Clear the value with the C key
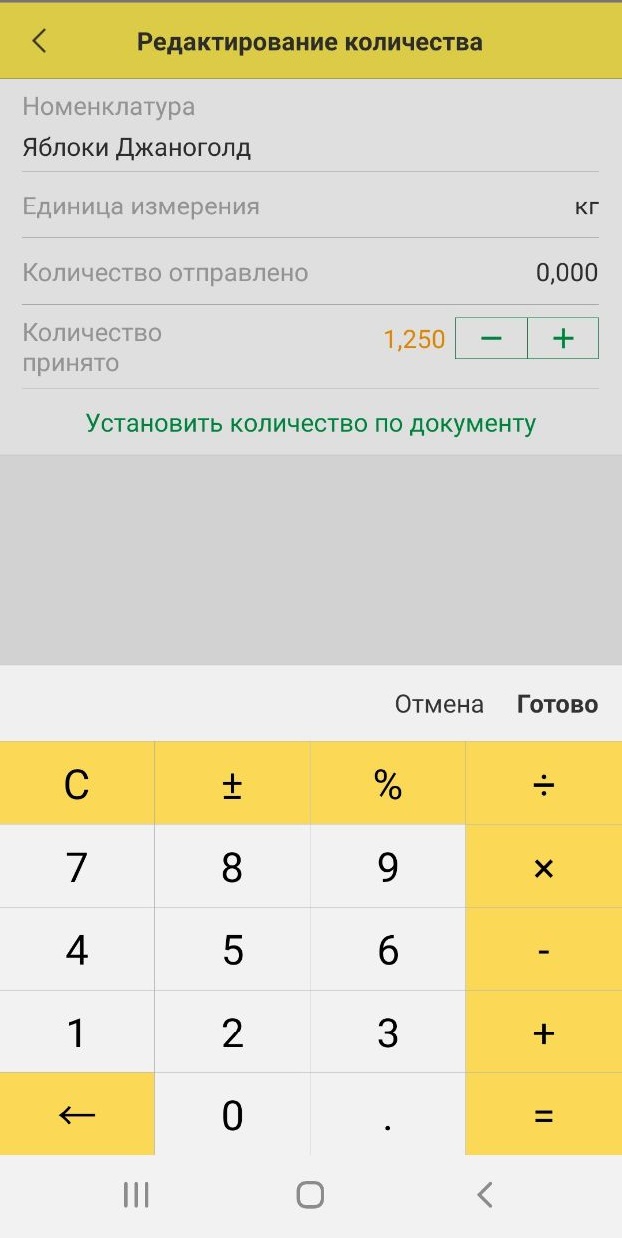Viewport: 622px width, 1238px height. pos(77,783)
